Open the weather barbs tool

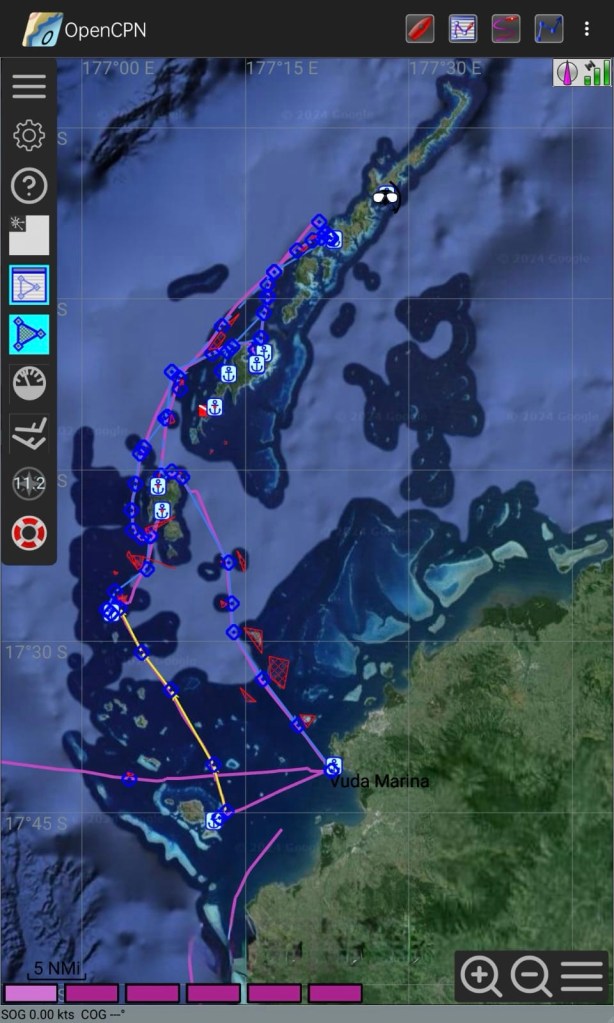click(x=29, y=434)
